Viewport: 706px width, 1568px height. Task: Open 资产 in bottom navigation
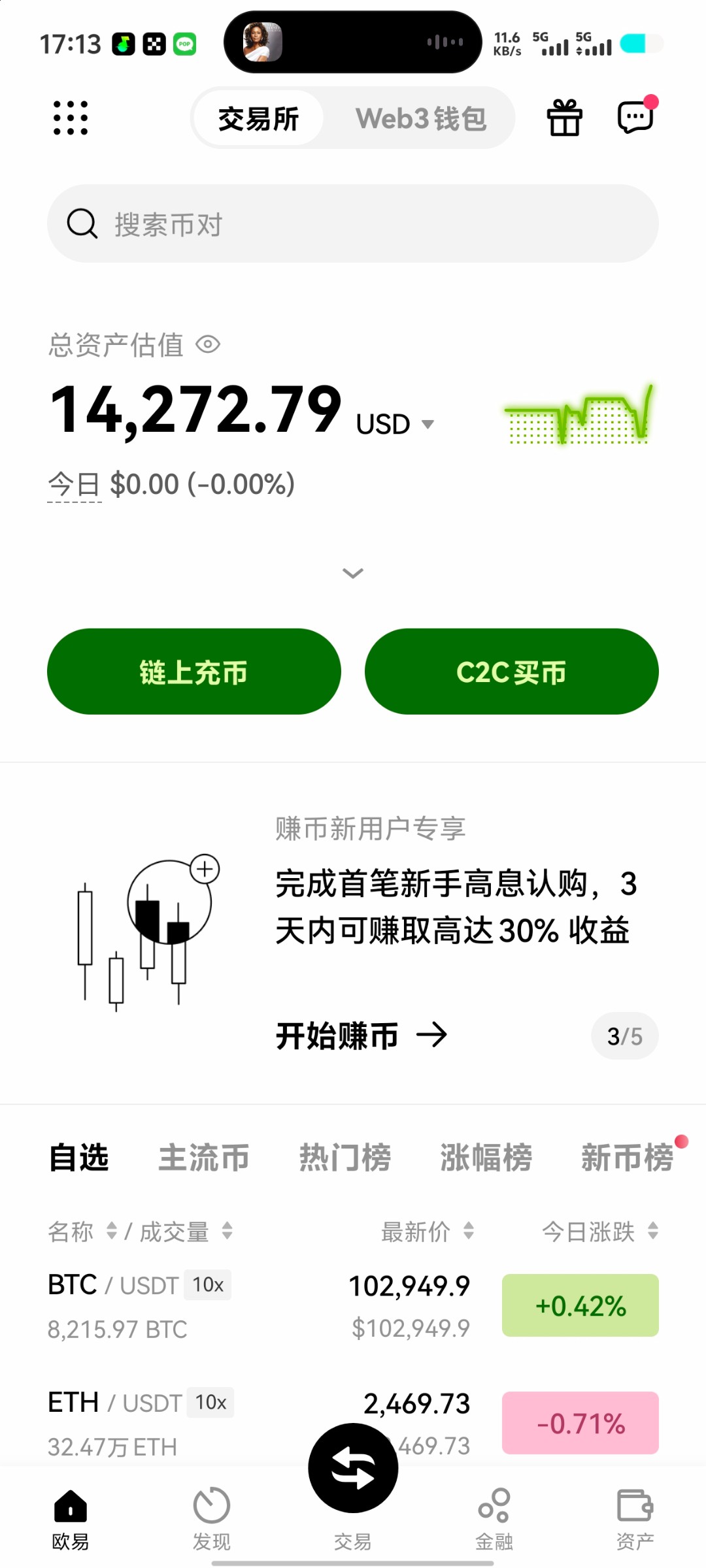point(635,1519)
